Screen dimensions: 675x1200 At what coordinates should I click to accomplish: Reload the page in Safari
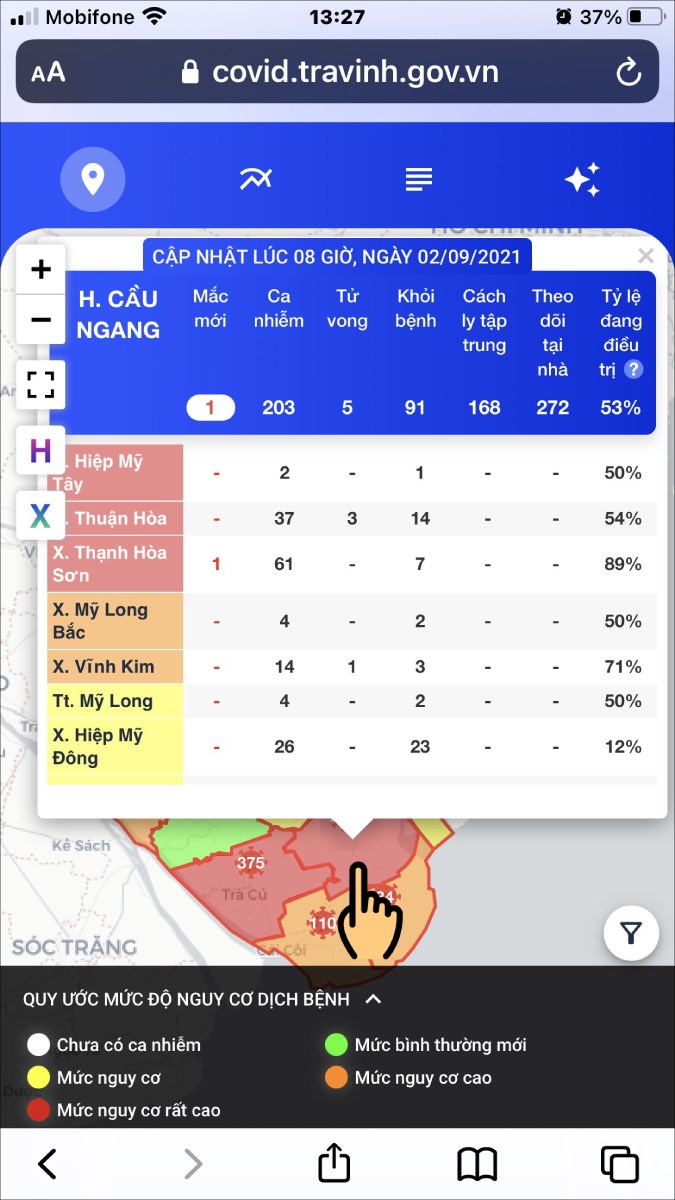tap(628, 72)
